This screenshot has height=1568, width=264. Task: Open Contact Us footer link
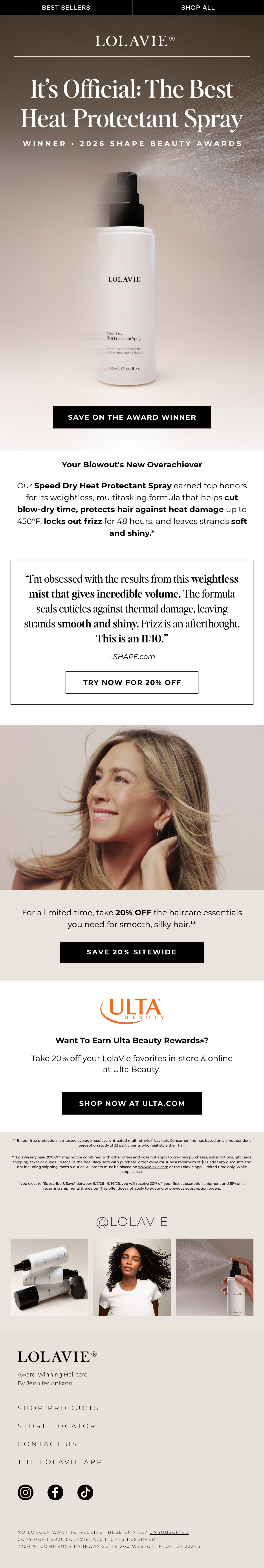[x=48, y=1444]
